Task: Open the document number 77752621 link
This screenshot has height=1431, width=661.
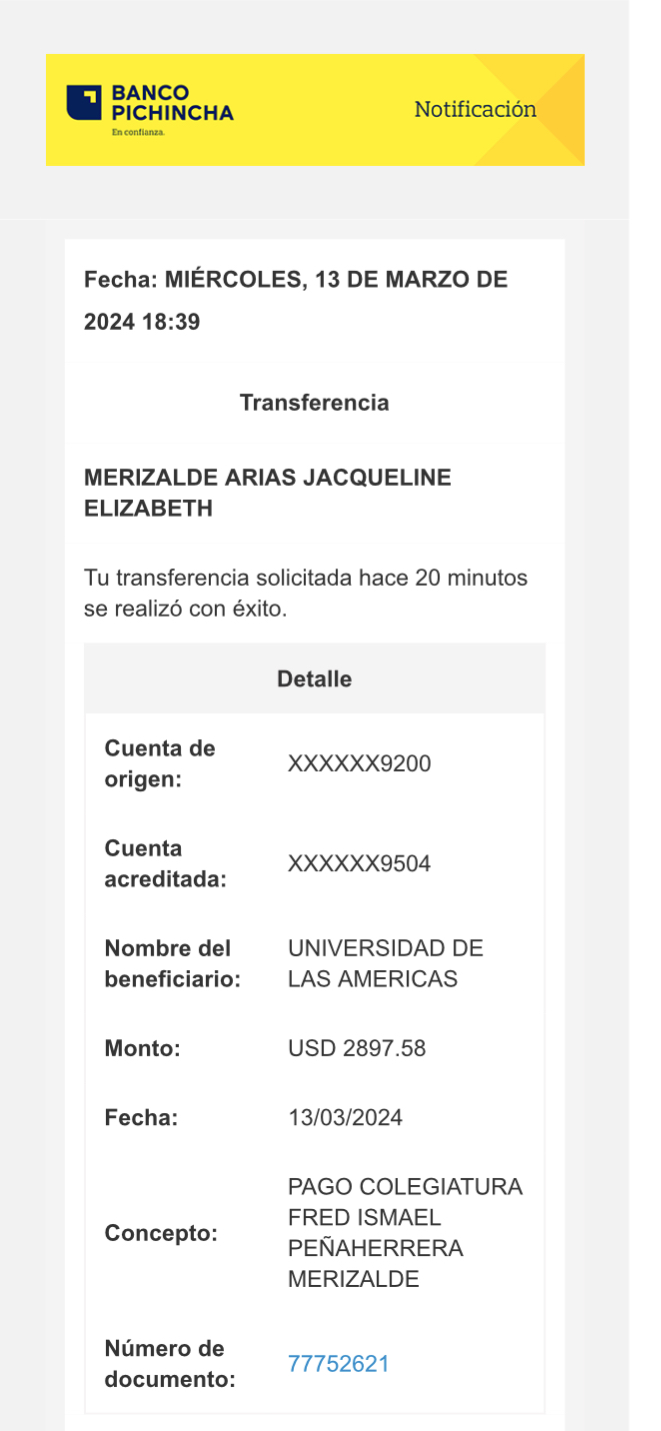Action: (x=338, y=1364)
